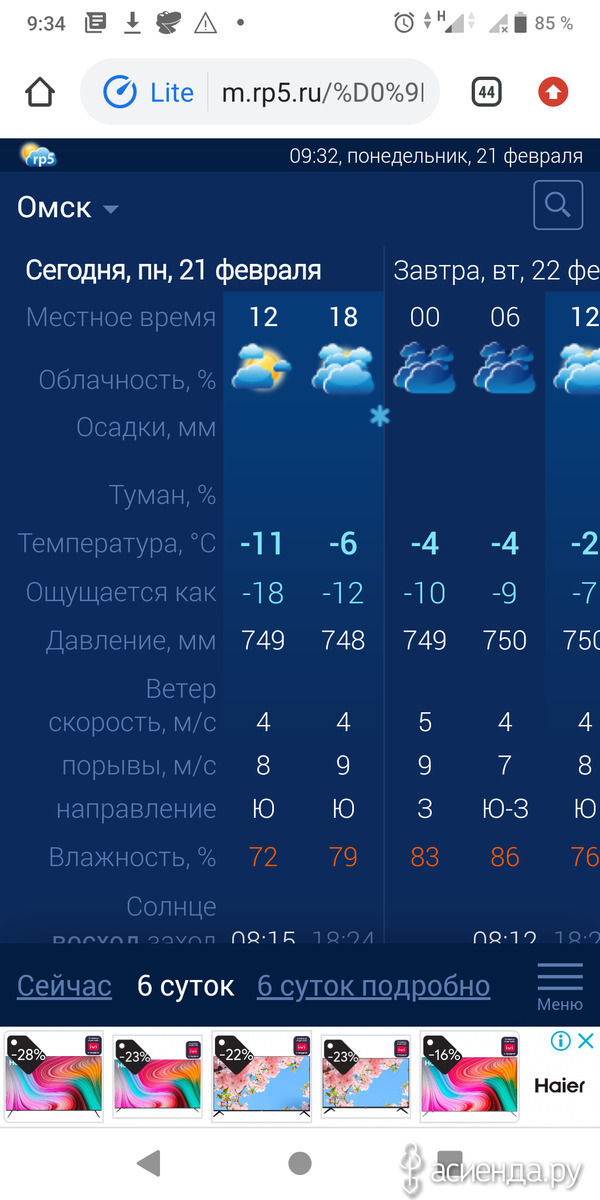Tap the red browser update icon
This screenshot has height=1200, width=600.
tap(552, 93)
